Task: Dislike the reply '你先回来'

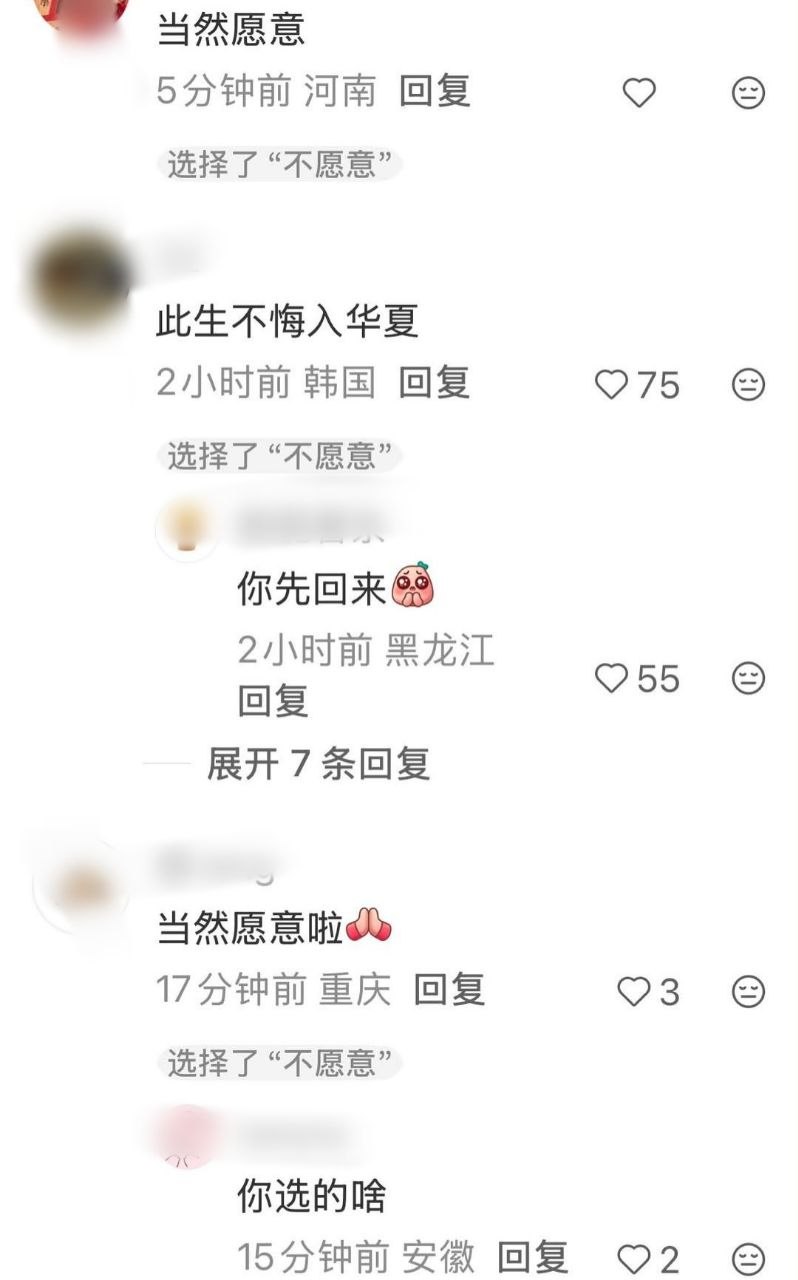Action: [748, 679]
